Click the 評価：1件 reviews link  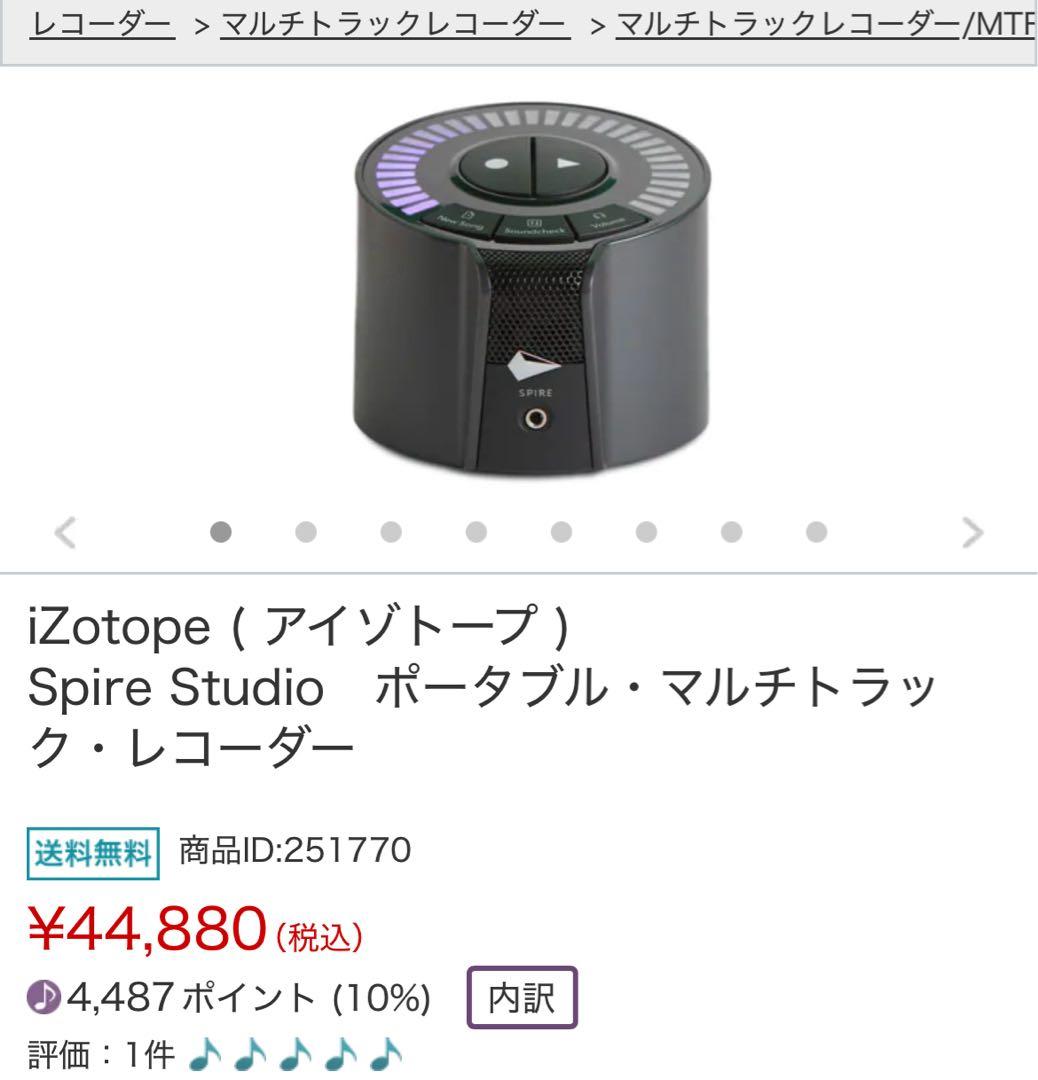(x=98, y=1051)
